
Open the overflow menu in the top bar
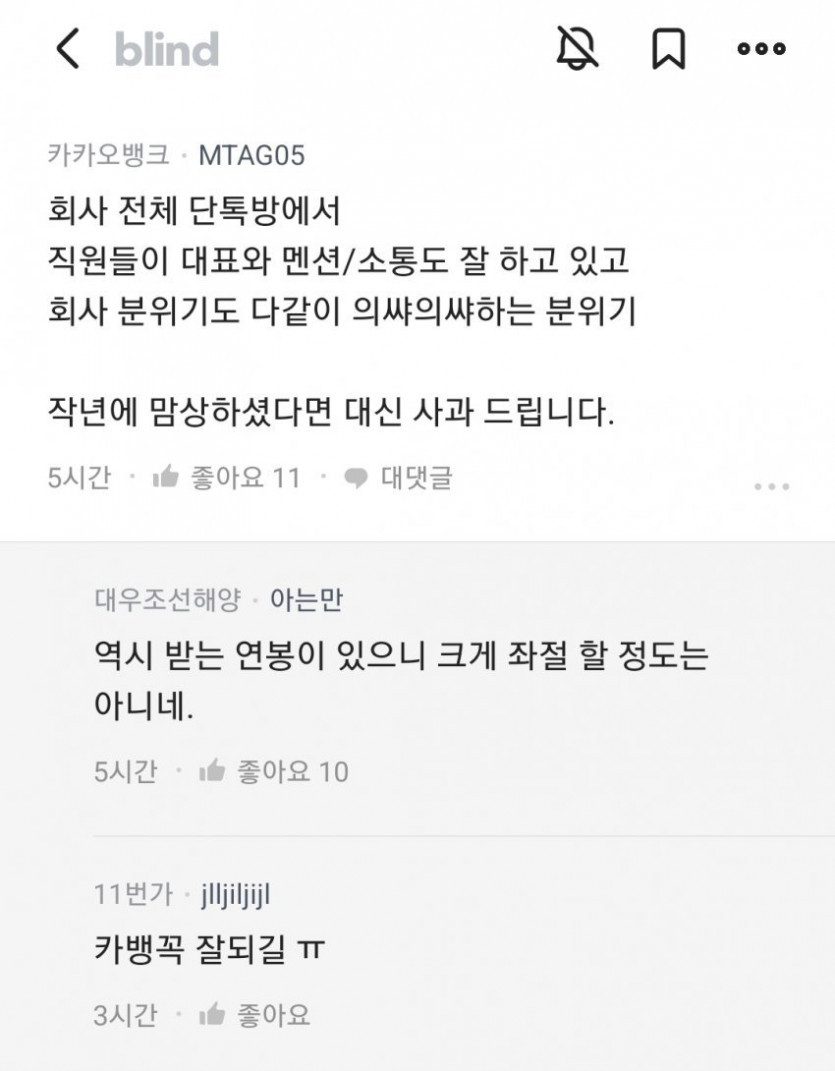click(x=761, y=49)
